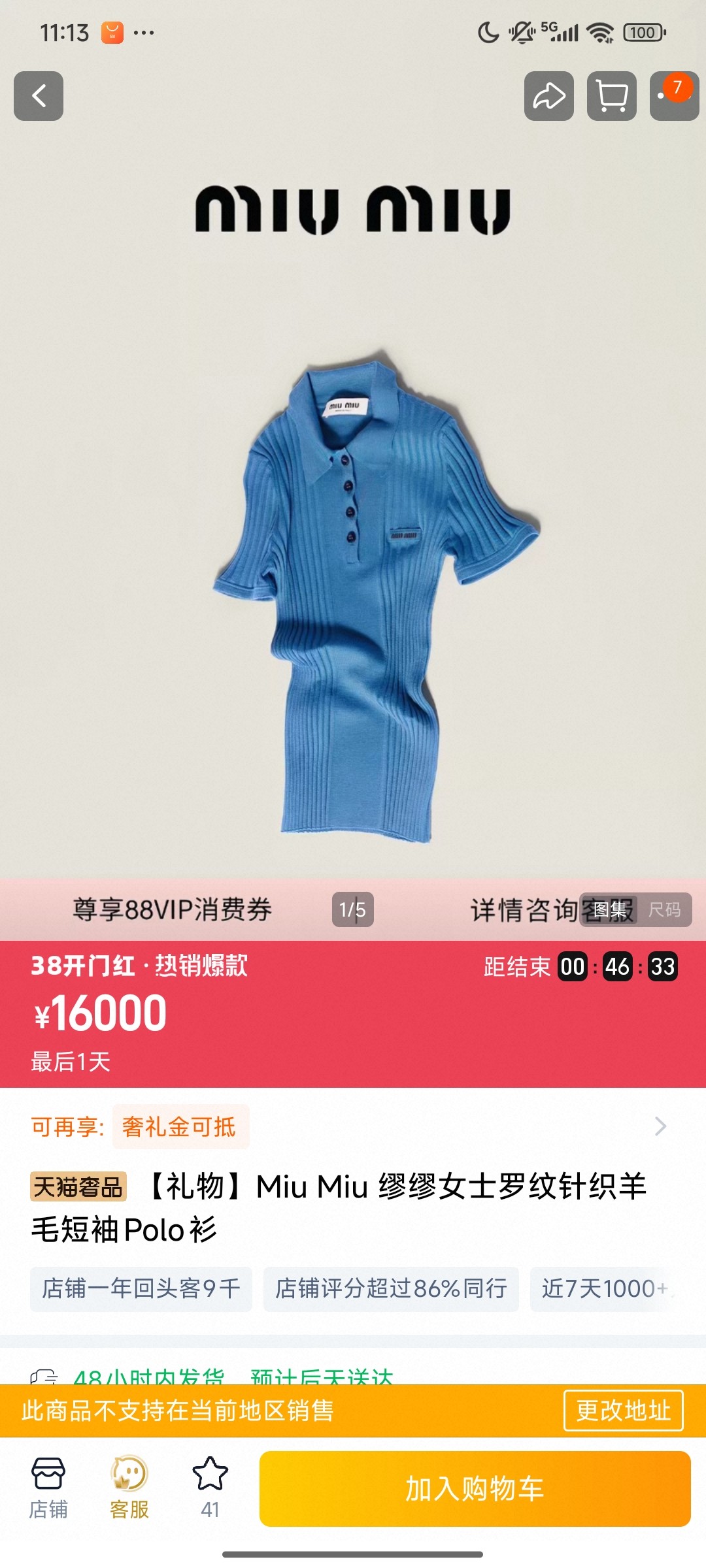The width and height of the screenshot is (706, 1568).
Task: Switch to the 图集 gallery view
Action: (x=609, y=909)
